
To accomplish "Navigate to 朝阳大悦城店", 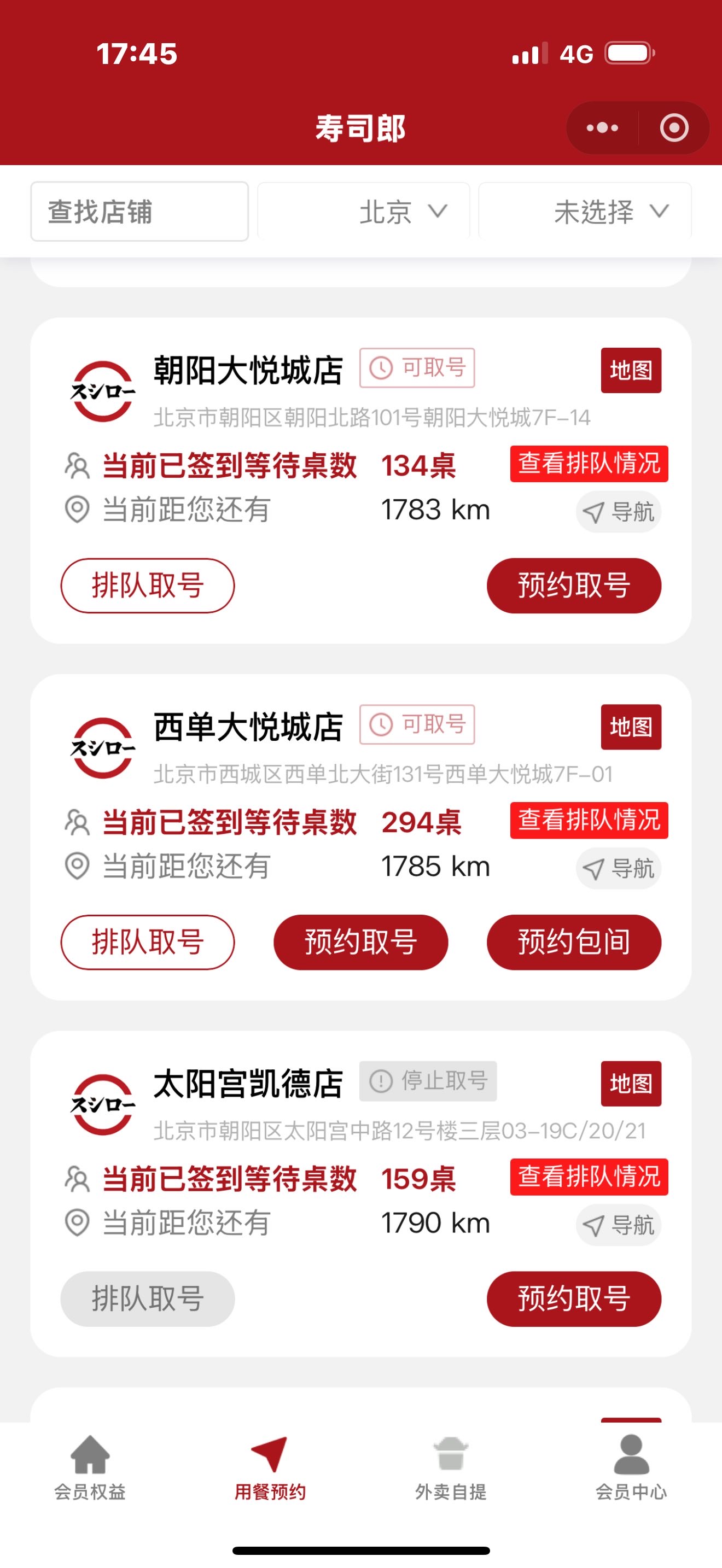I will point(618,512).
